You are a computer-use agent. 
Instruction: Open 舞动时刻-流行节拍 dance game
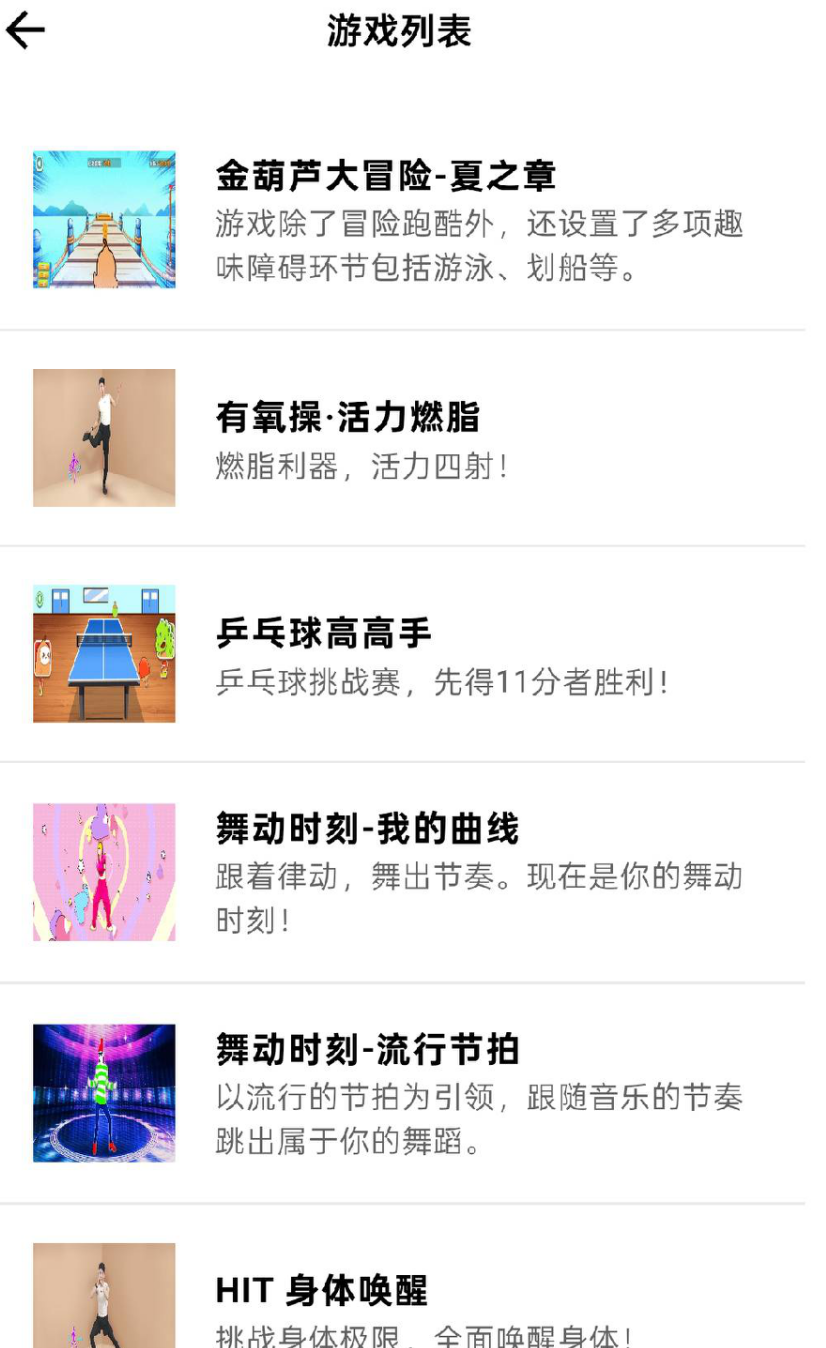(x=367, y=1049)
